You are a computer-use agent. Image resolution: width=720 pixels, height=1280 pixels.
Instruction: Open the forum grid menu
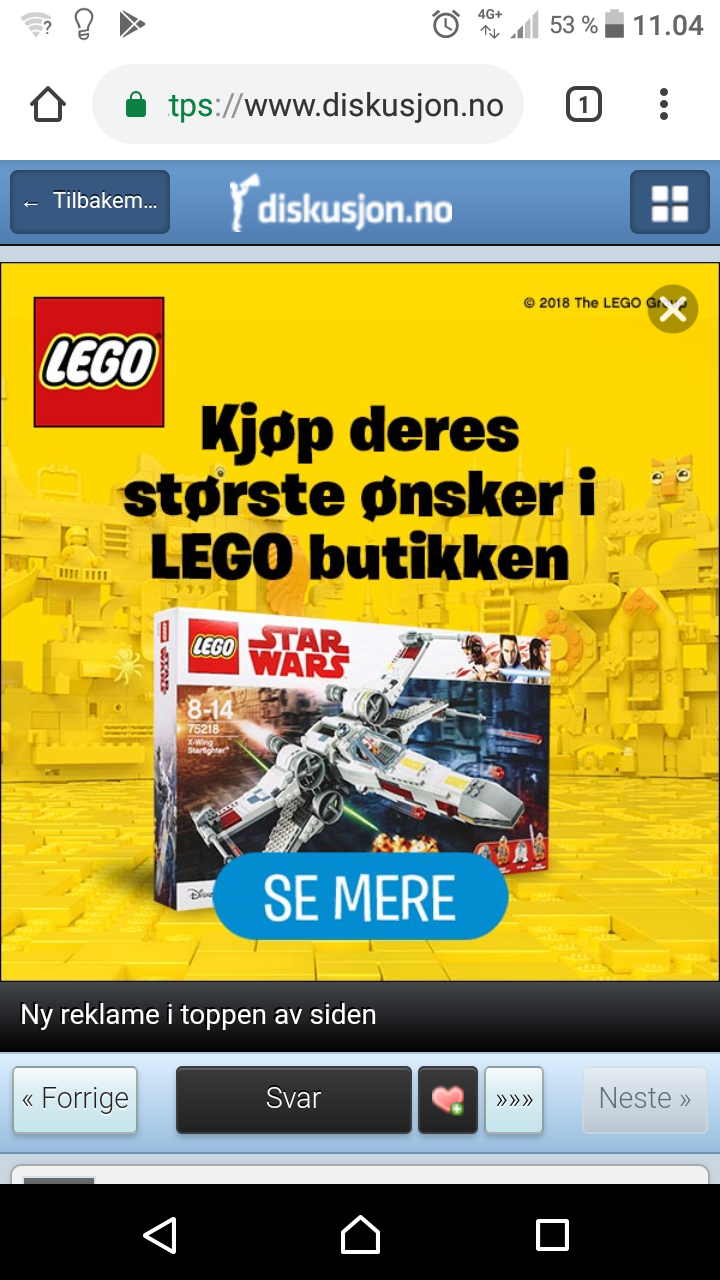[x=670, y=202]
